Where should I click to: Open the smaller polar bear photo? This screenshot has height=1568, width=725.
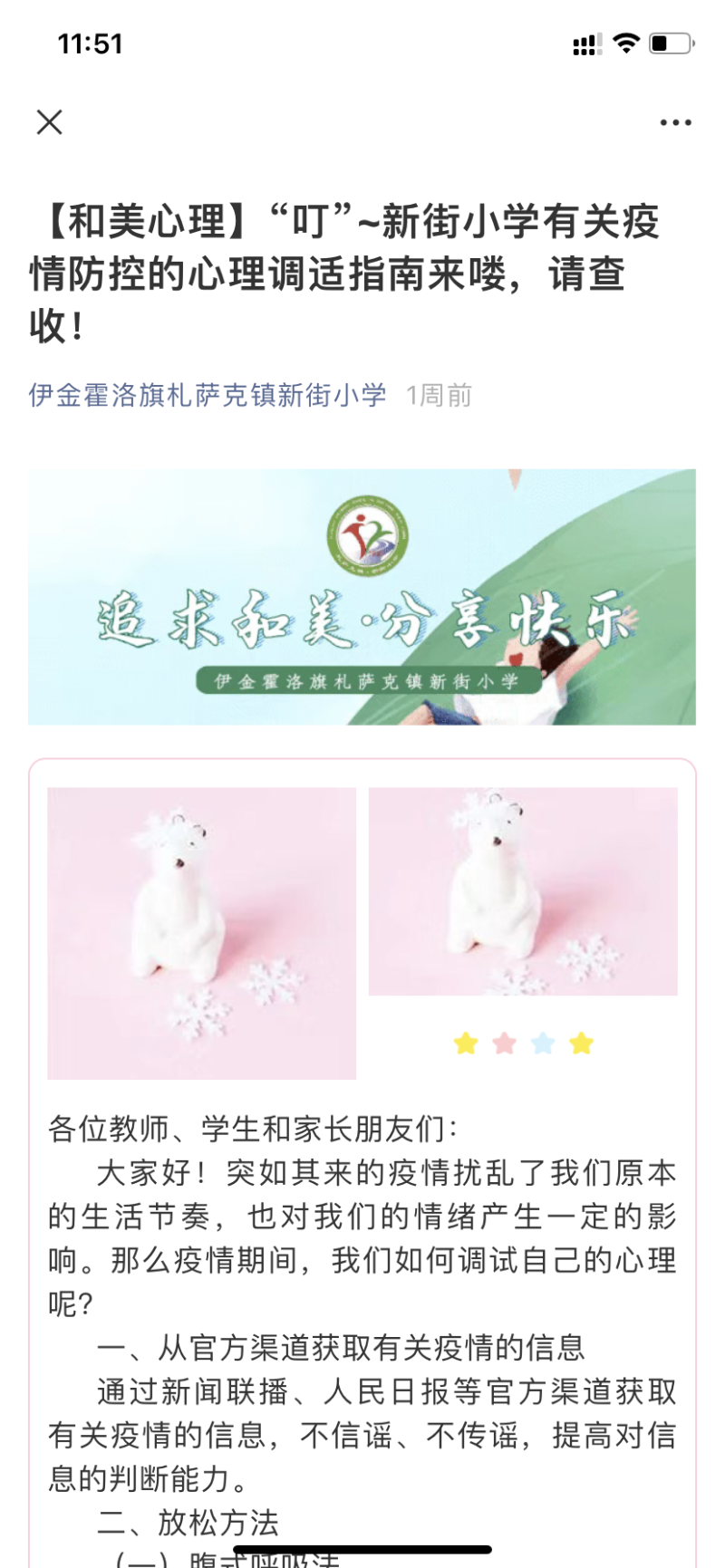[x=523, y=891]
